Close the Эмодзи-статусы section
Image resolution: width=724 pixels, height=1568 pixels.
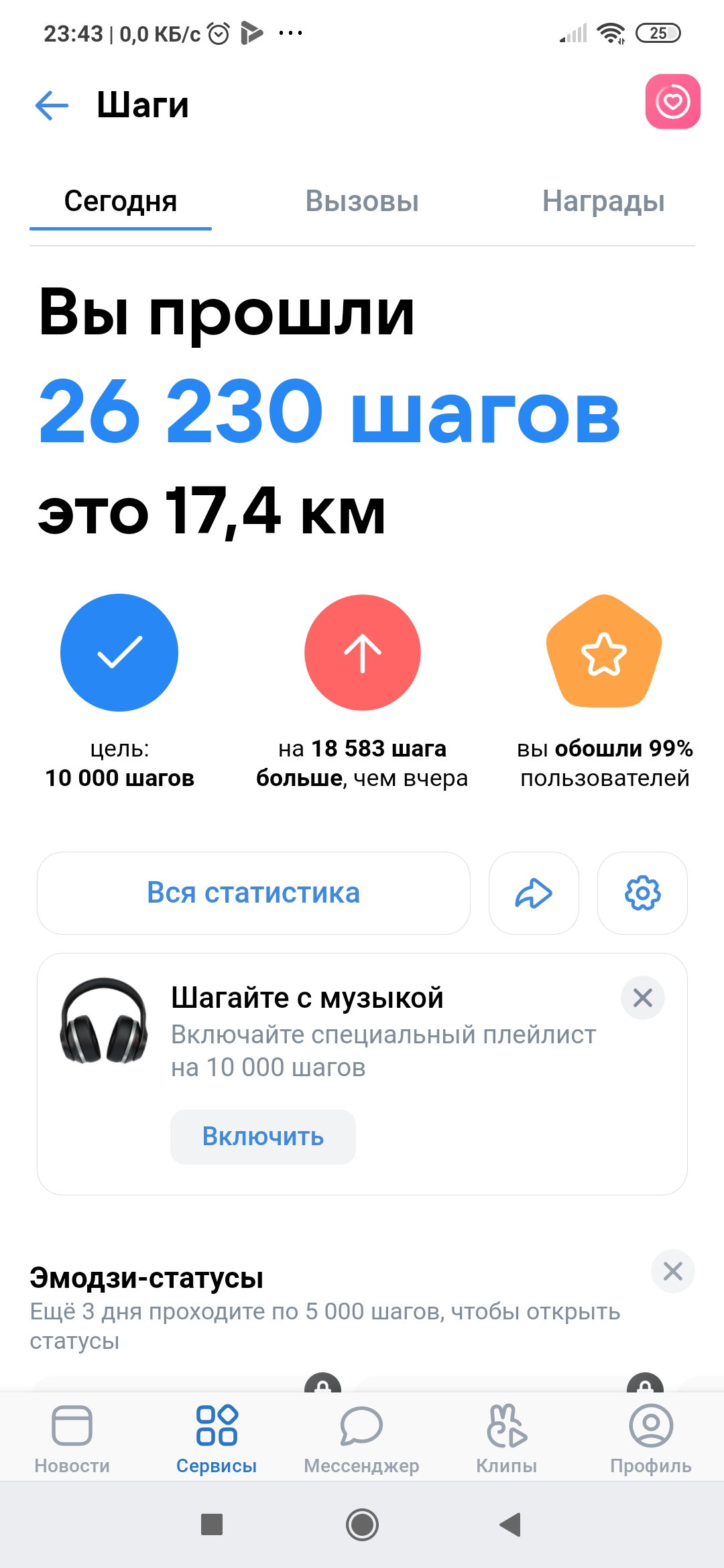click(672, 1271)
